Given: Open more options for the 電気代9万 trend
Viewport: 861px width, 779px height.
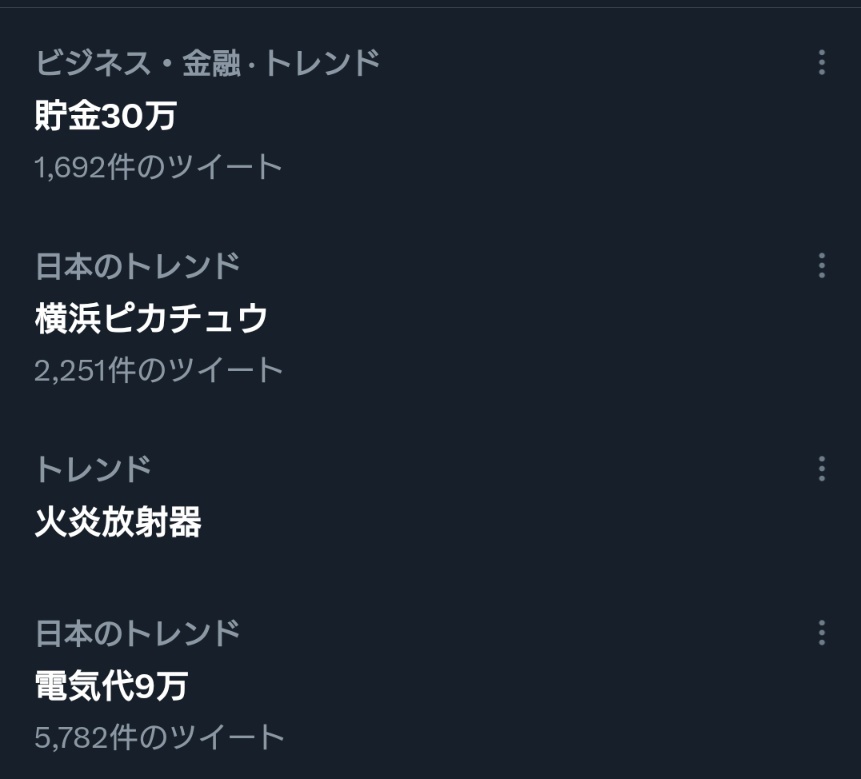Looking at the screenshot, I should click(821, 632).
